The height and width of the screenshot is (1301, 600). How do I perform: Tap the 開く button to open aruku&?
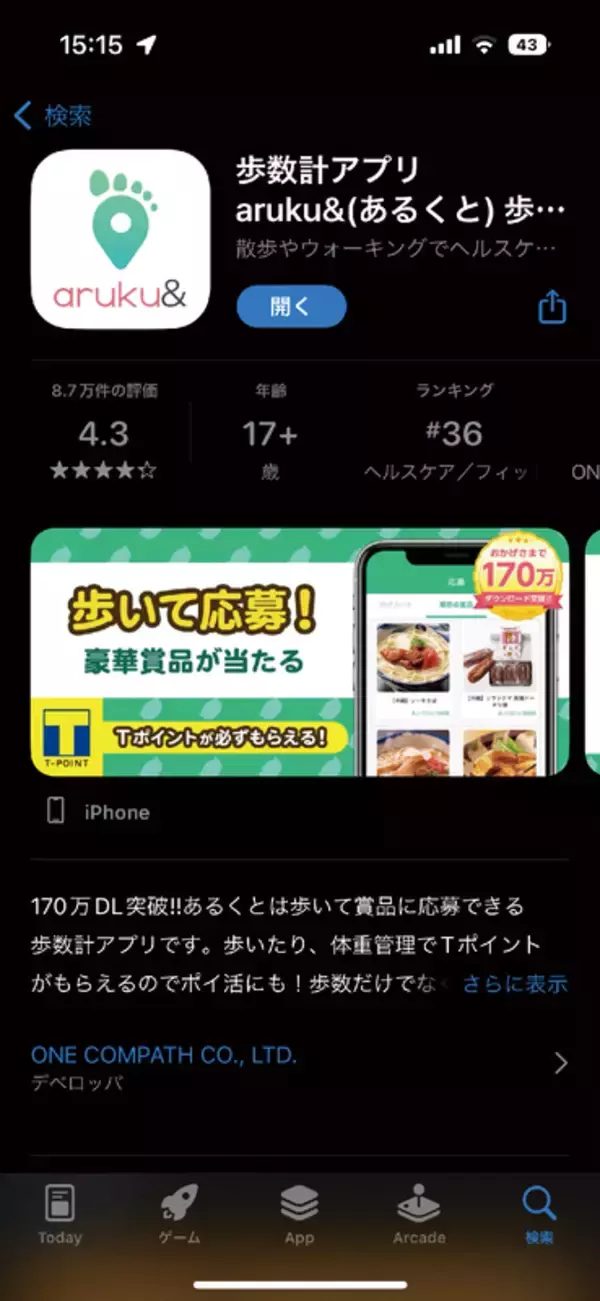pyautogui.click(x=291, y=307)
